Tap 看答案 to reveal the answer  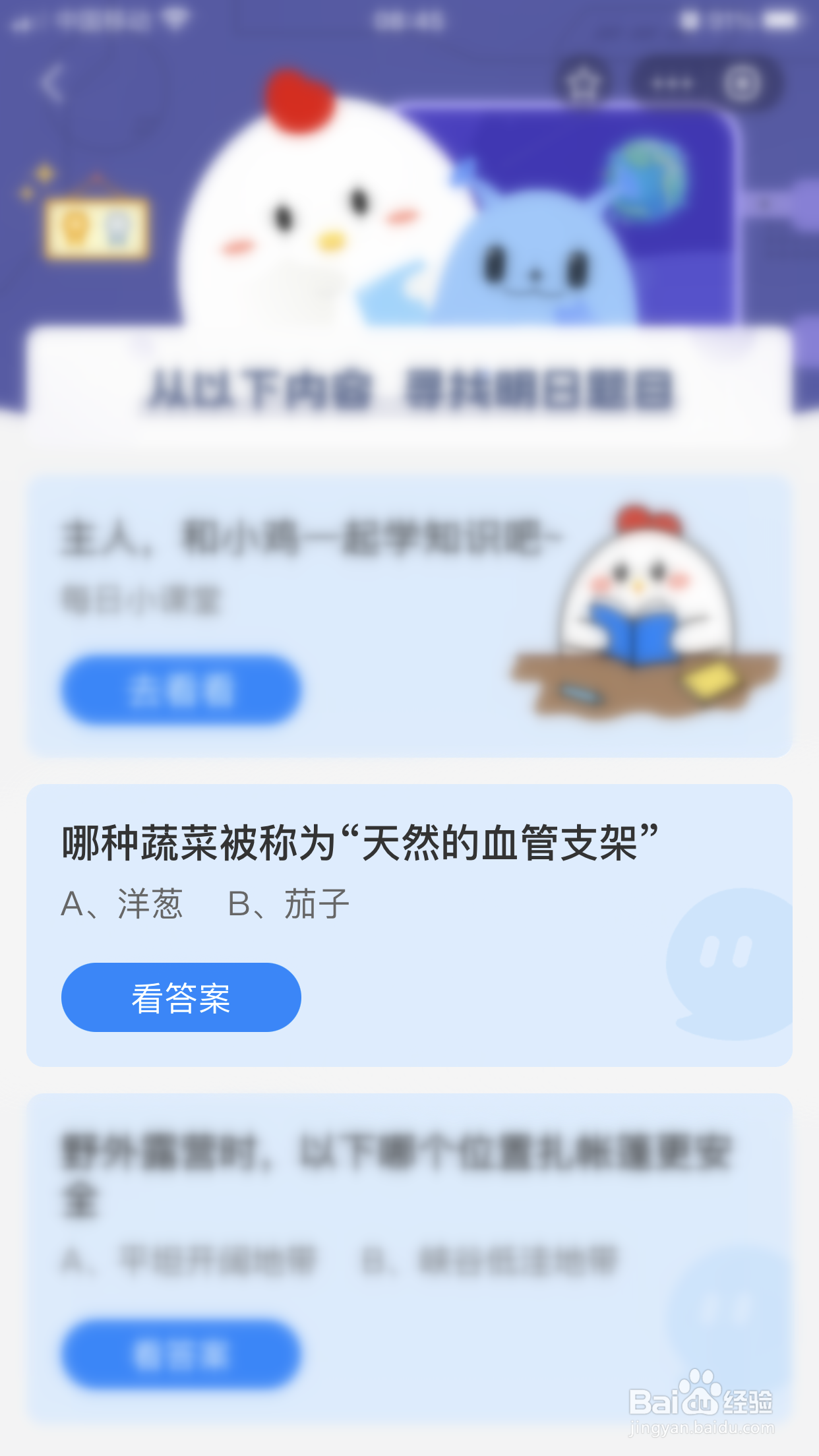pyautogui.click(x=180, y=998)
